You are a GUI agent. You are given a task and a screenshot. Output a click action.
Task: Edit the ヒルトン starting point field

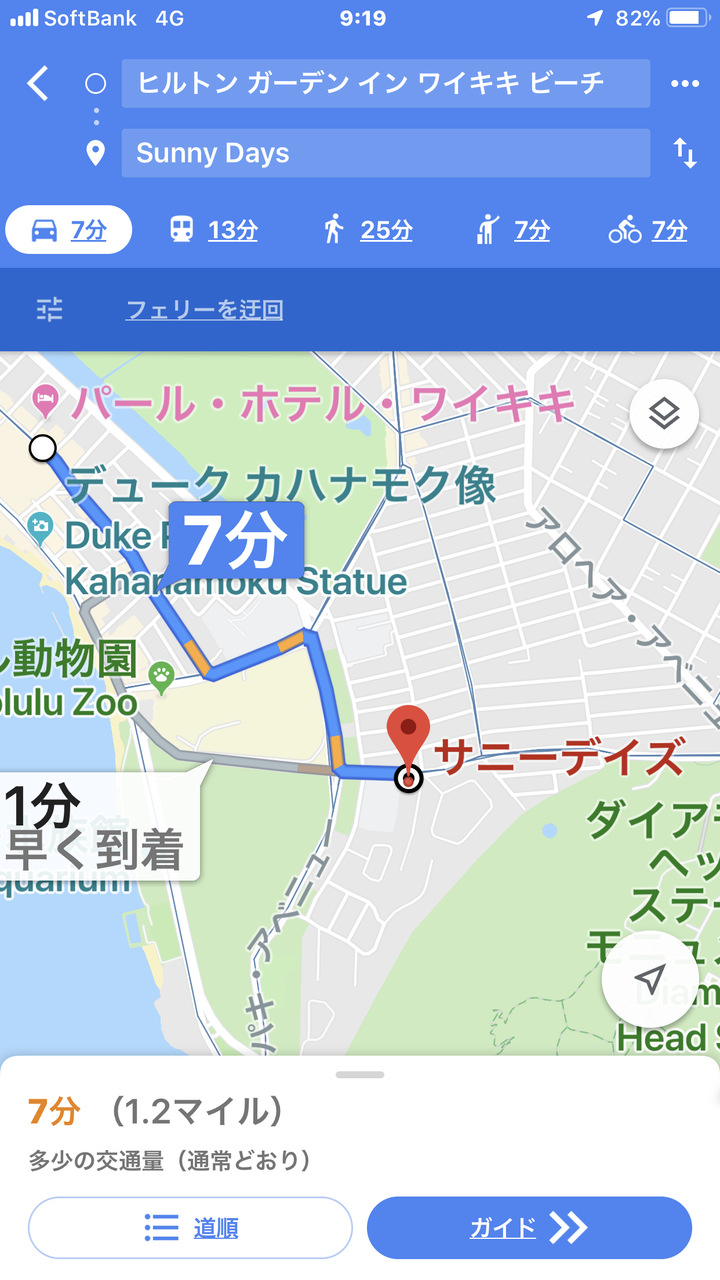385,84
